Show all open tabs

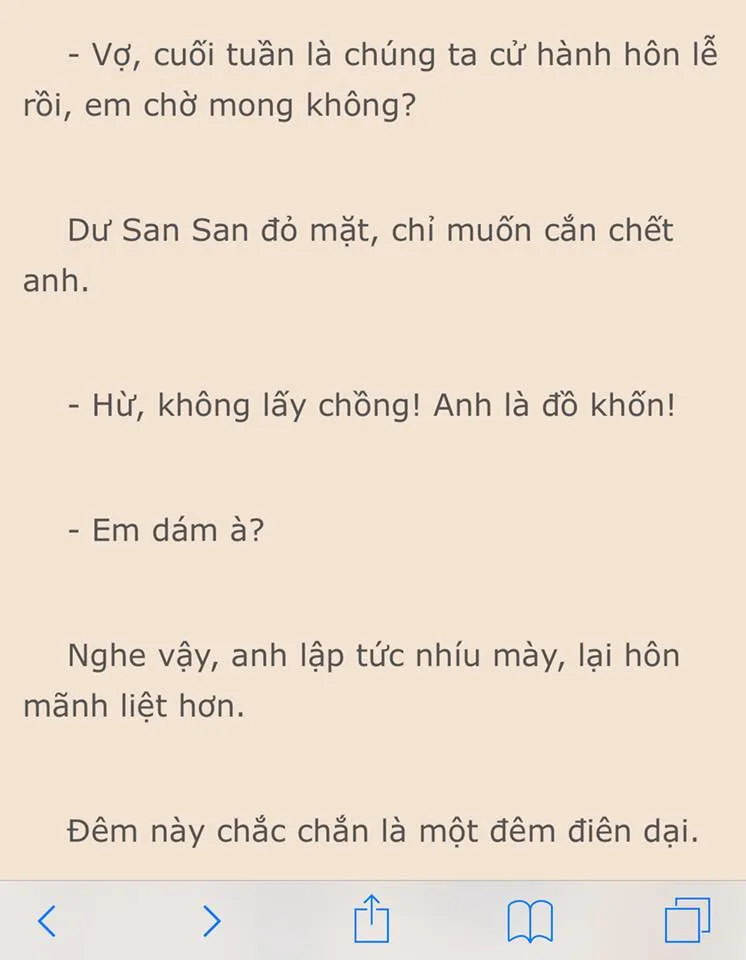687,919
